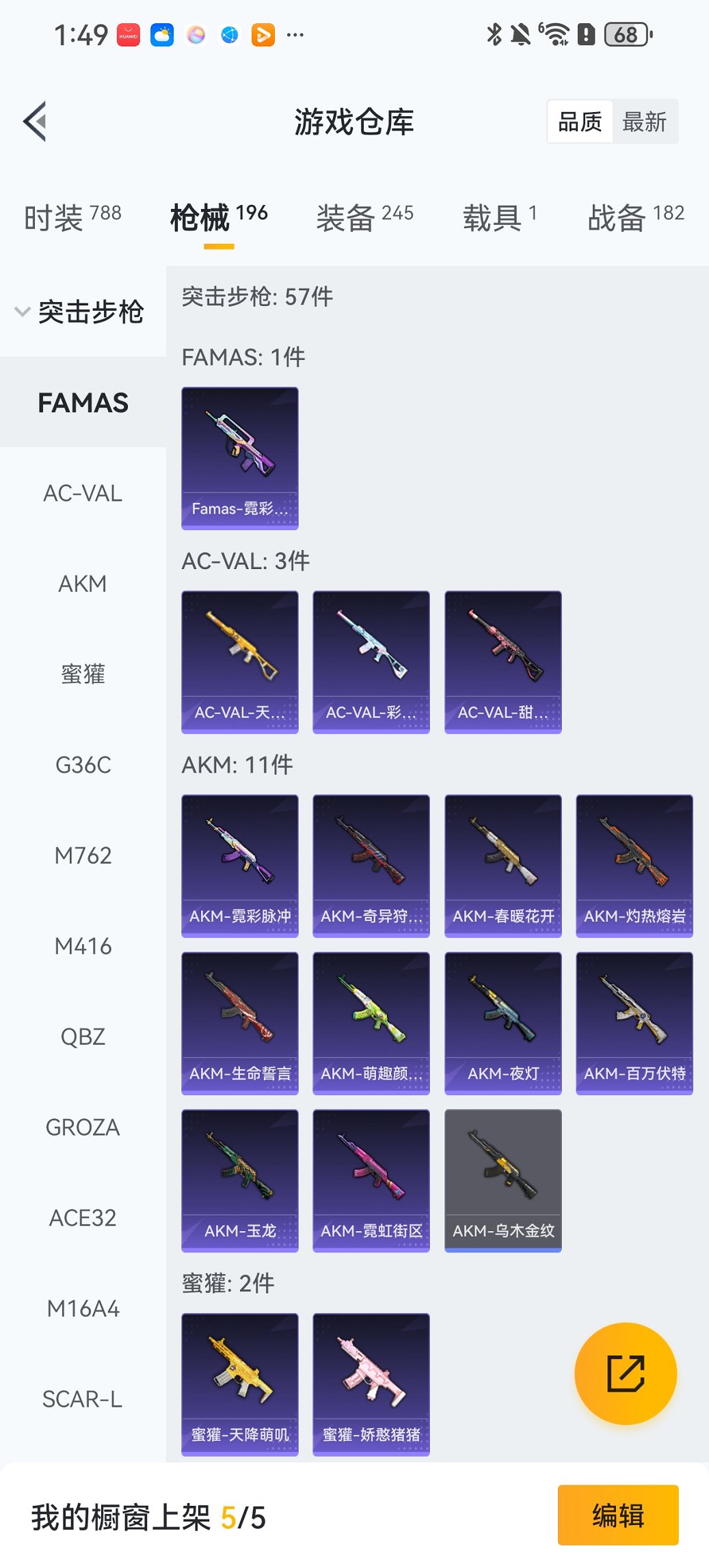Viewport: 709px width, 1568px height.
Task: Open the AC-VAL-甜 skin tile
Action: click(503, 661)
